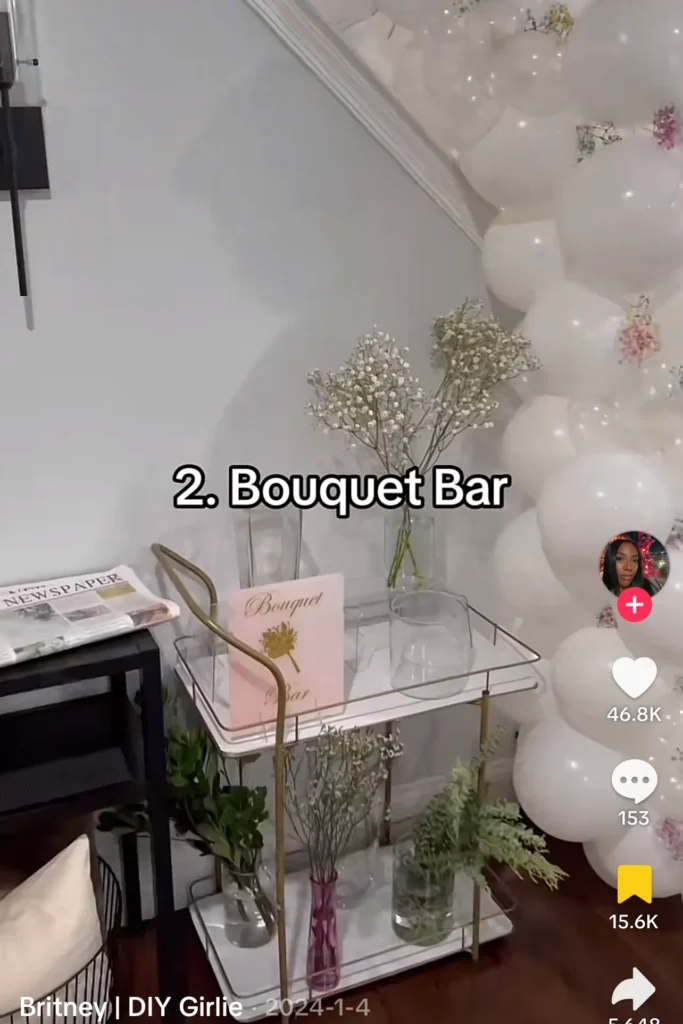
Task: Bookmark this video to favorites
Action: [634, 884]
